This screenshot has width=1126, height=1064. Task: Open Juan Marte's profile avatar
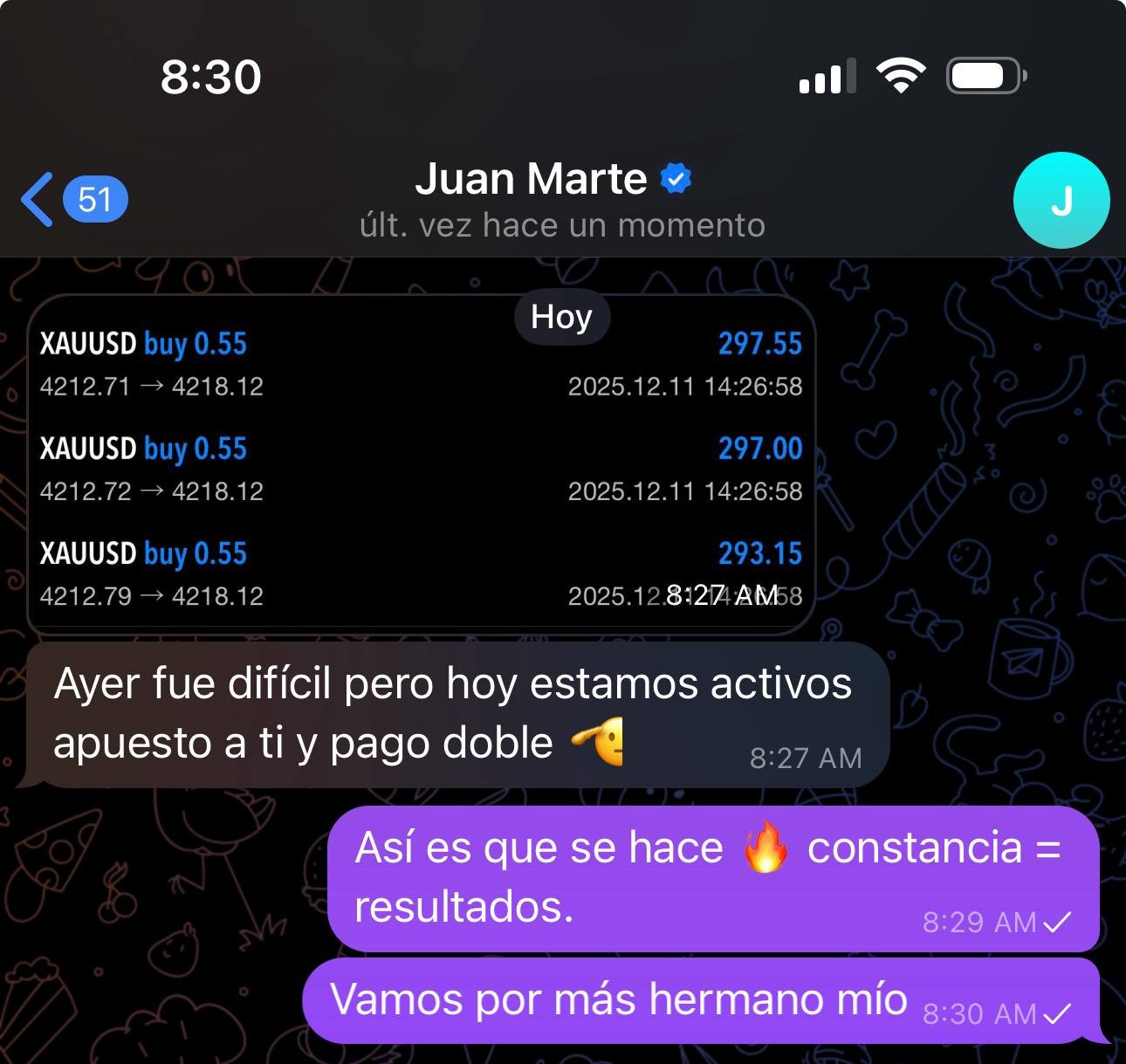[x=1061, y=201]
